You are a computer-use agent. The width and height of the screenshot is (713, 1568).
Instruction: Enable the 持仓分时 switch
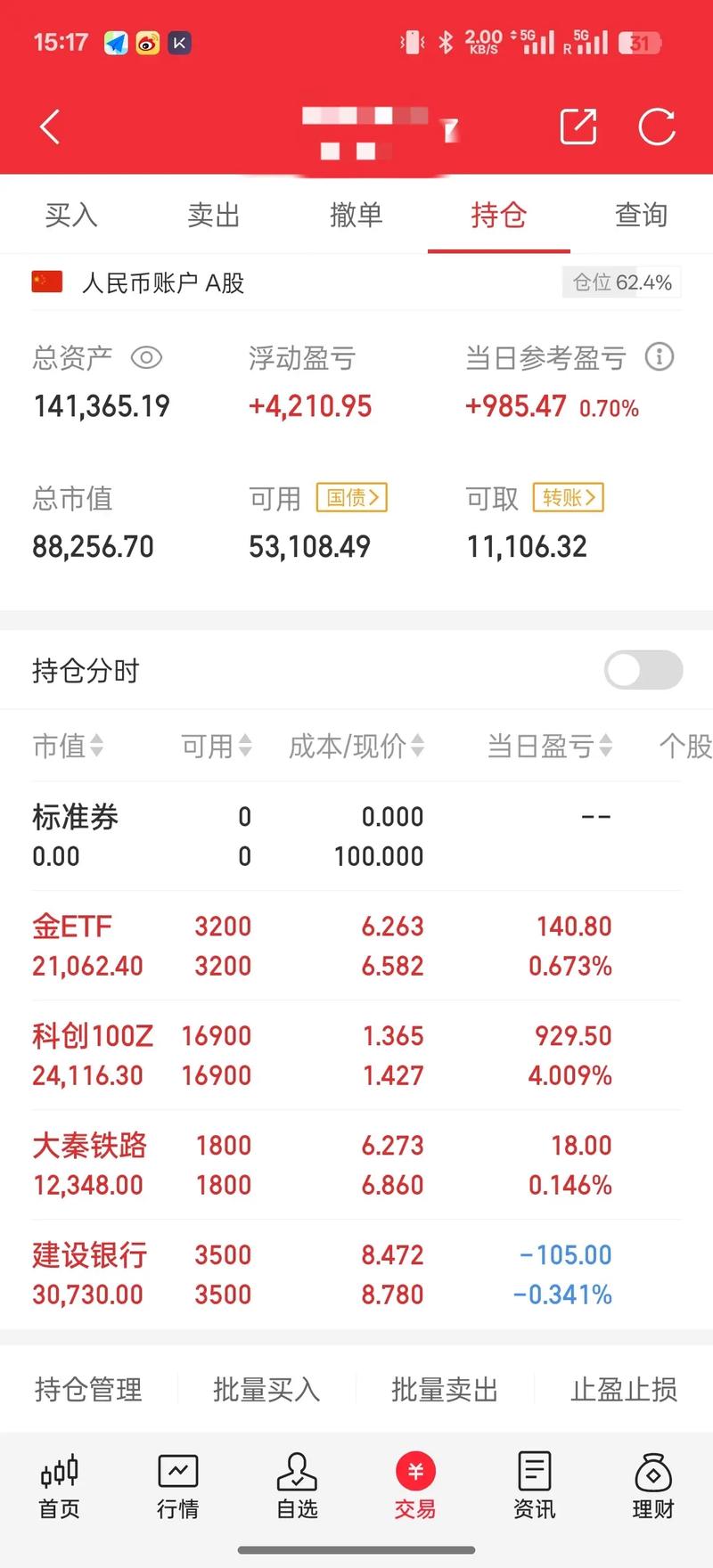click(643, 670)
